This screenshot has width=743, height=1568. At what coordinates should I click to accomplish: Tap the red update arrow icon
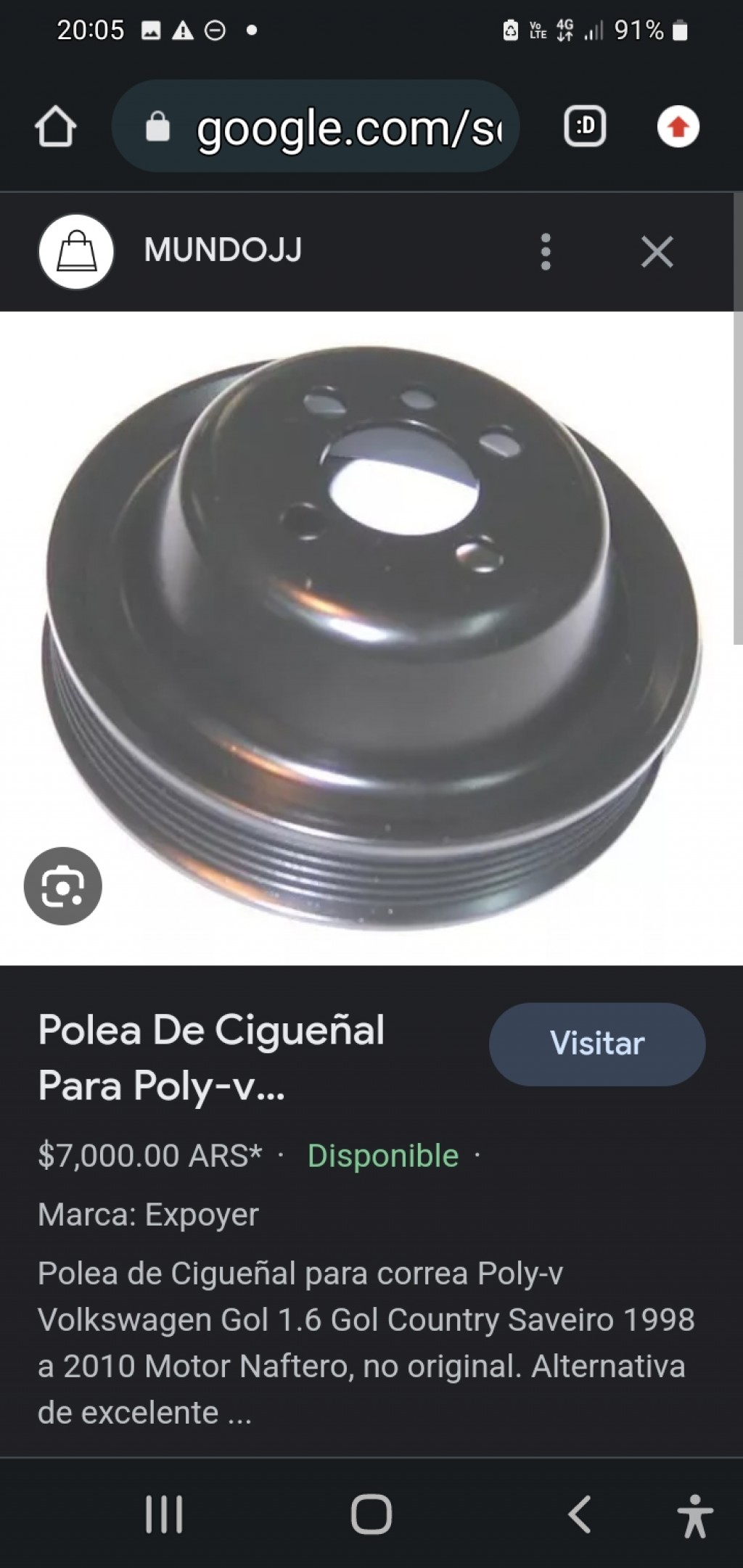pyautogui.click(x=678, y=128)
